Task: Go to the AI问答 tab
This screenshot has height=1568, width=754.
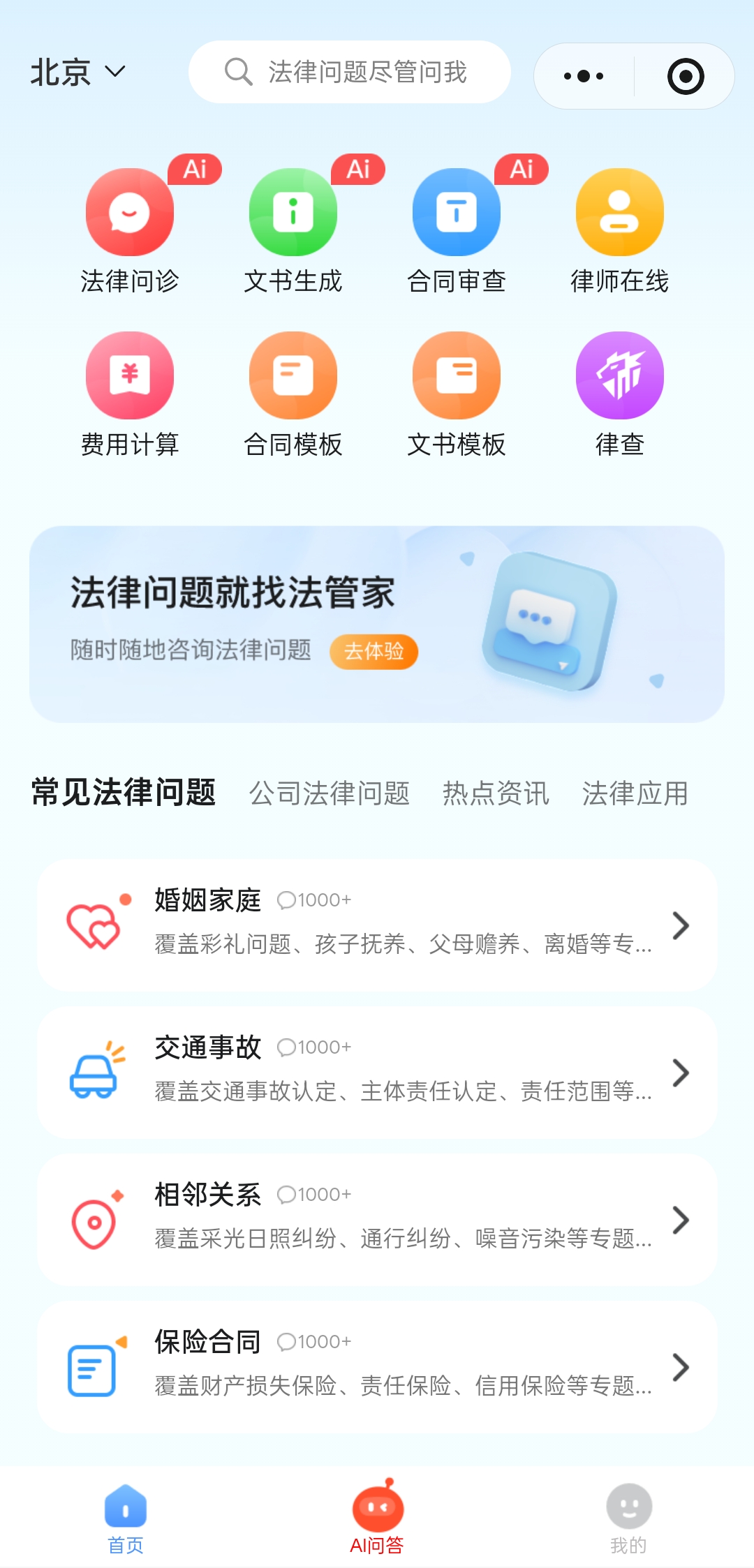Action: coord(377,1518)
